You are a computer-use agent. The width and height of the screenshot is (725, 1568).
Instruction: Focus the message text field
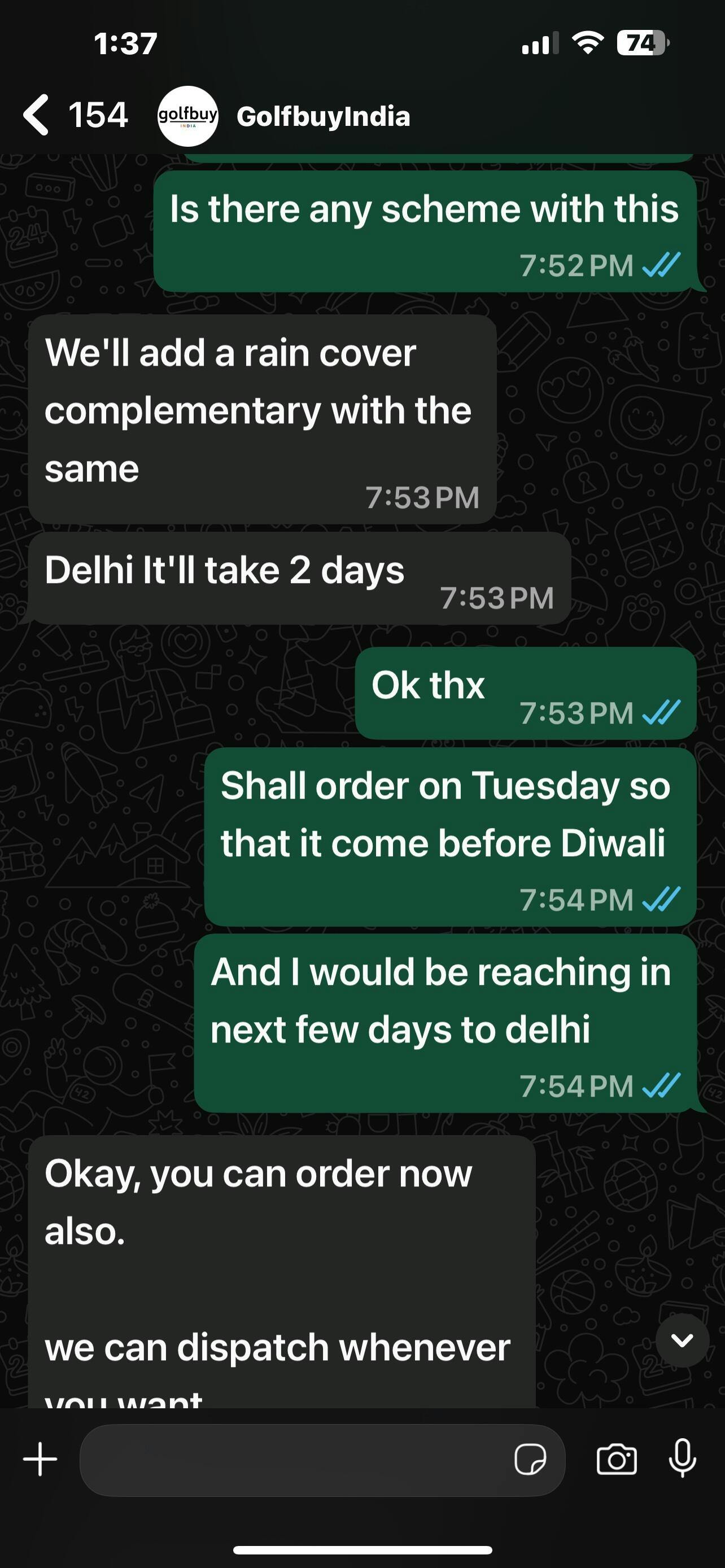tap(292, 1460)
